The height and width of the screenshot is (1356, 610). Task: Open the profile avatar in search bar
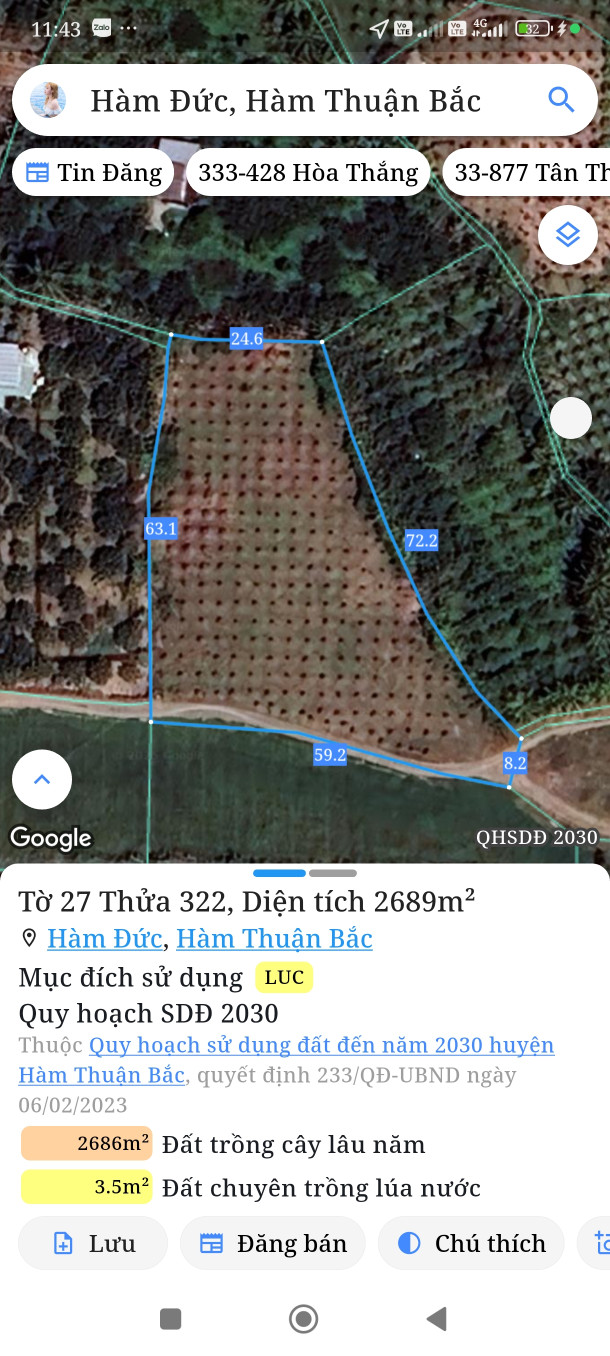(48, 100)
